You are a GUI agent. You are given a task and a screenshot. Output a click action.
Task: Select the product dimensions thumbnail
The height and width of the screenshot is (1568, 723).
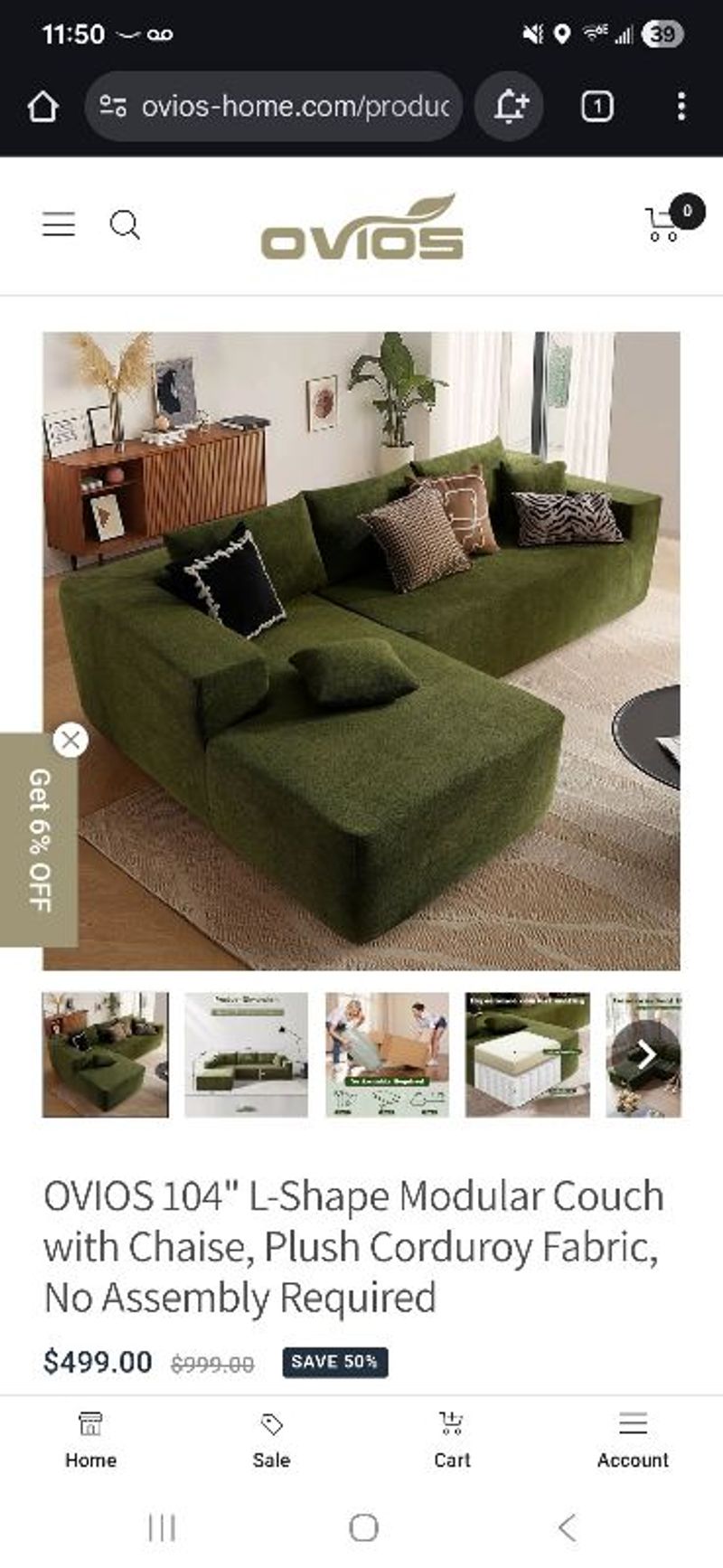pos(246,1054)
